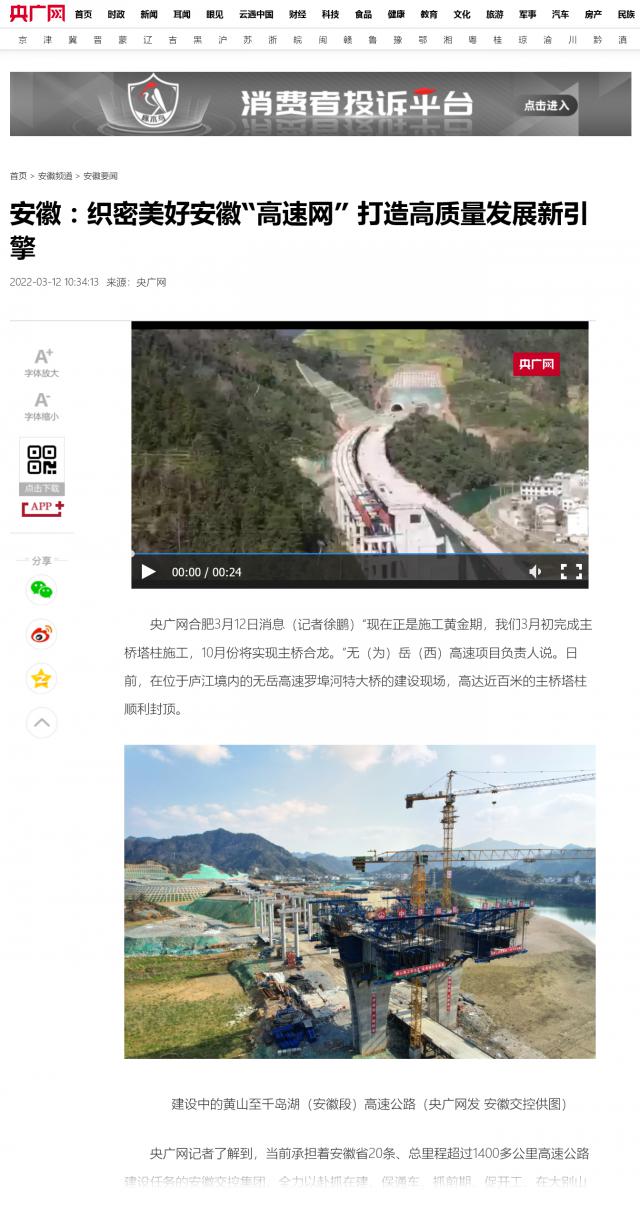The height and width of the screenshot is (1205, 640).
Task: Open the 云游中国 channel
Action: point(256,14)
